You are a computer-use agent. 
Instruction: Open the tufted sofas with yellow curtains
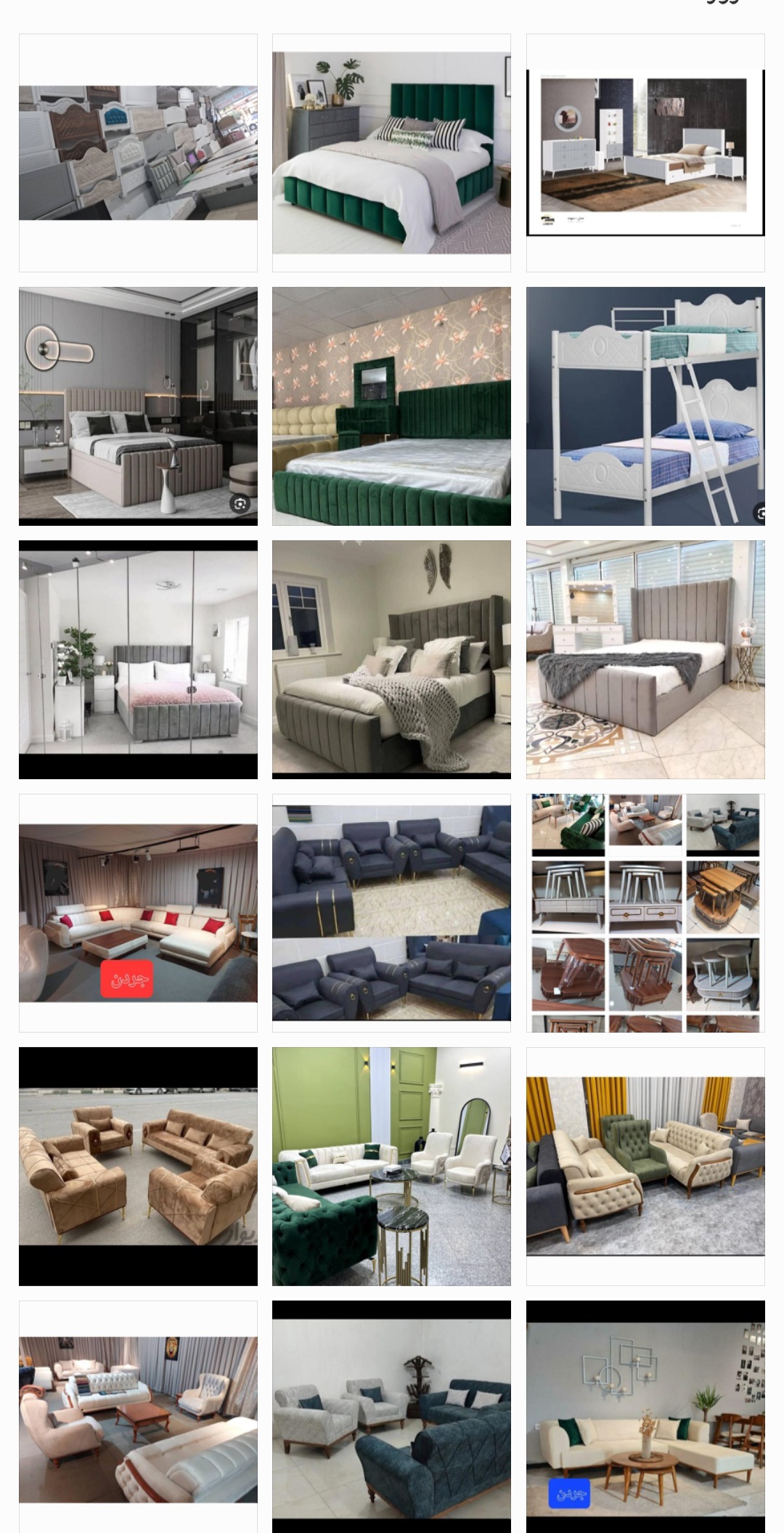[645, 1166]
